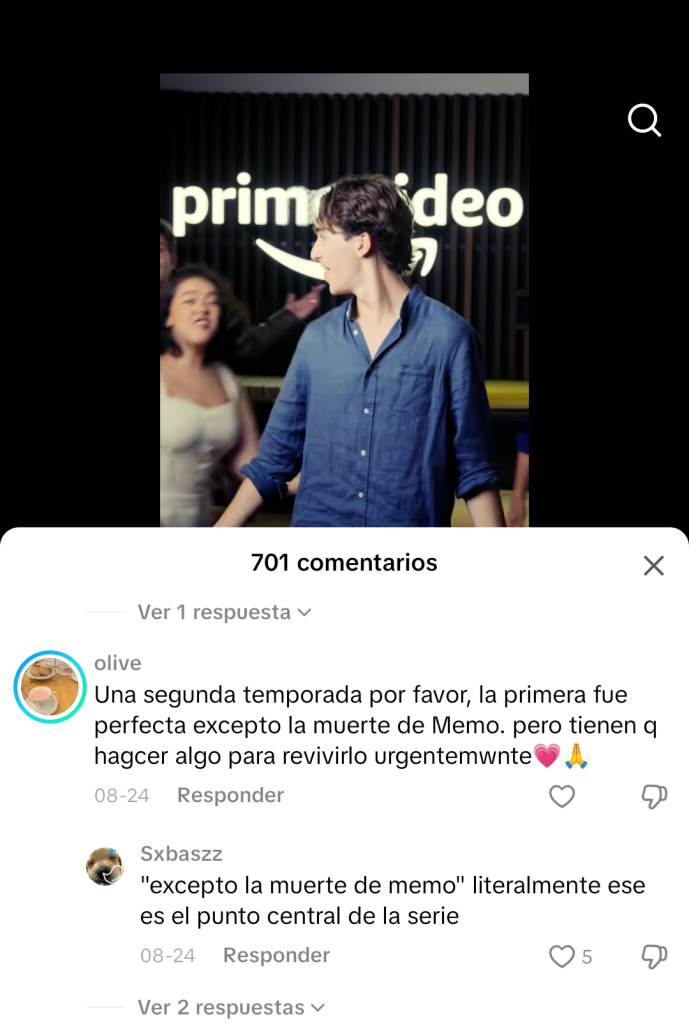Open olive's username

pyautogui.click(x=117, y=663)
